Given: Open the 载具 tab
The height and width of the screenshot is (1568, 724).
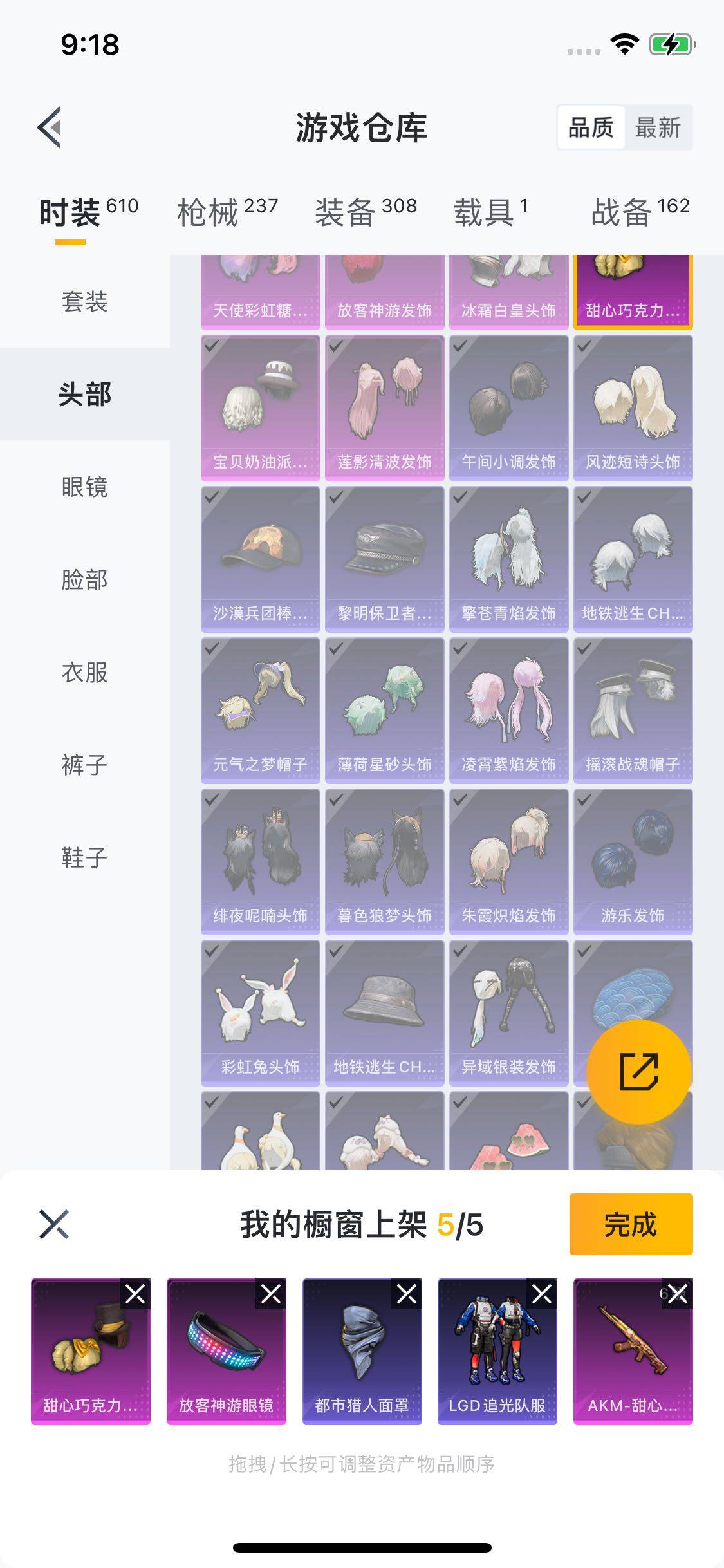Looking at the screenshot, I should click(x=490, y=212).
